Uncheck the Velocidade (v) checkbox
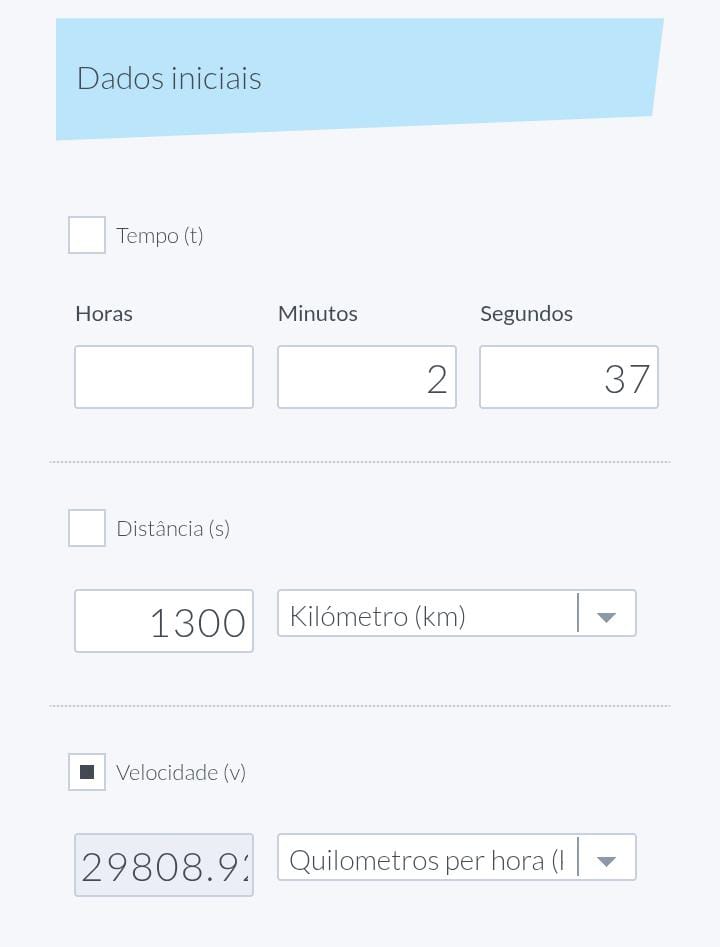 pos(87,772)
